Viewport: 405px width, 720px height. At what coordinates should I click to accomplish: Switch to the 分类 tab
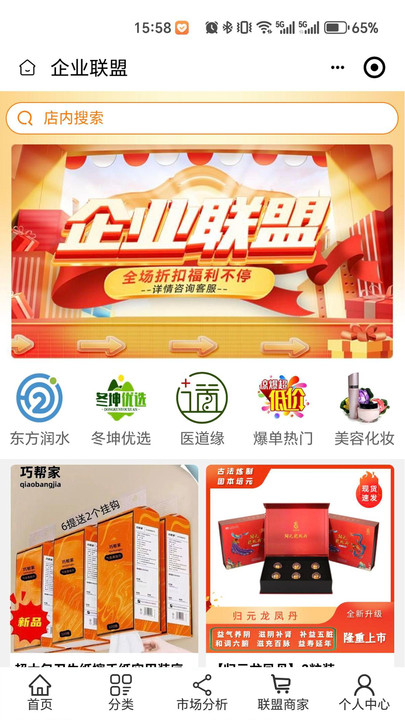(121, 692)
